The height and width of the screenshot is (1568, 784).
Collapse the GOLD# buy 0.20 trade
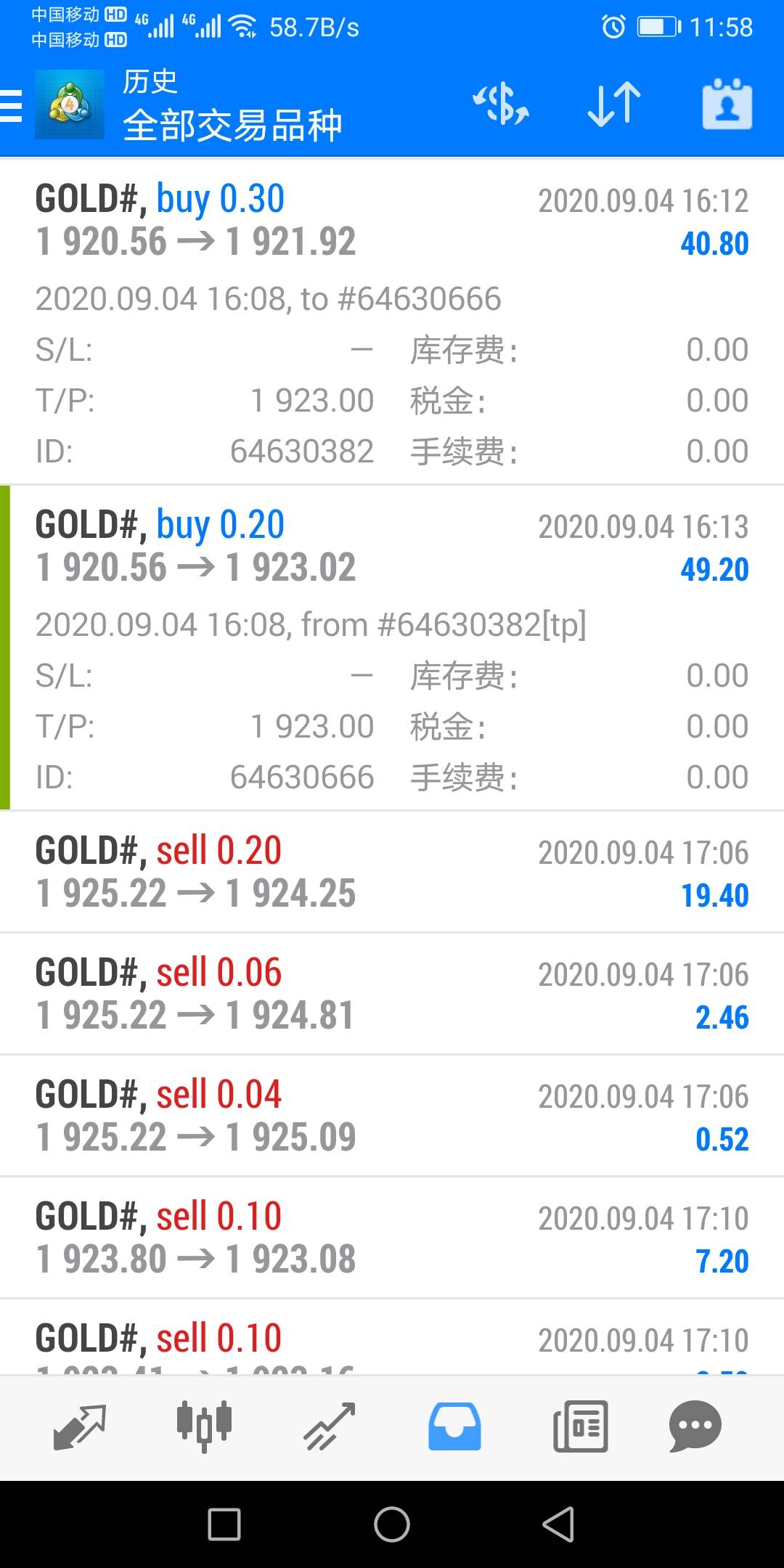coord(392,648)
